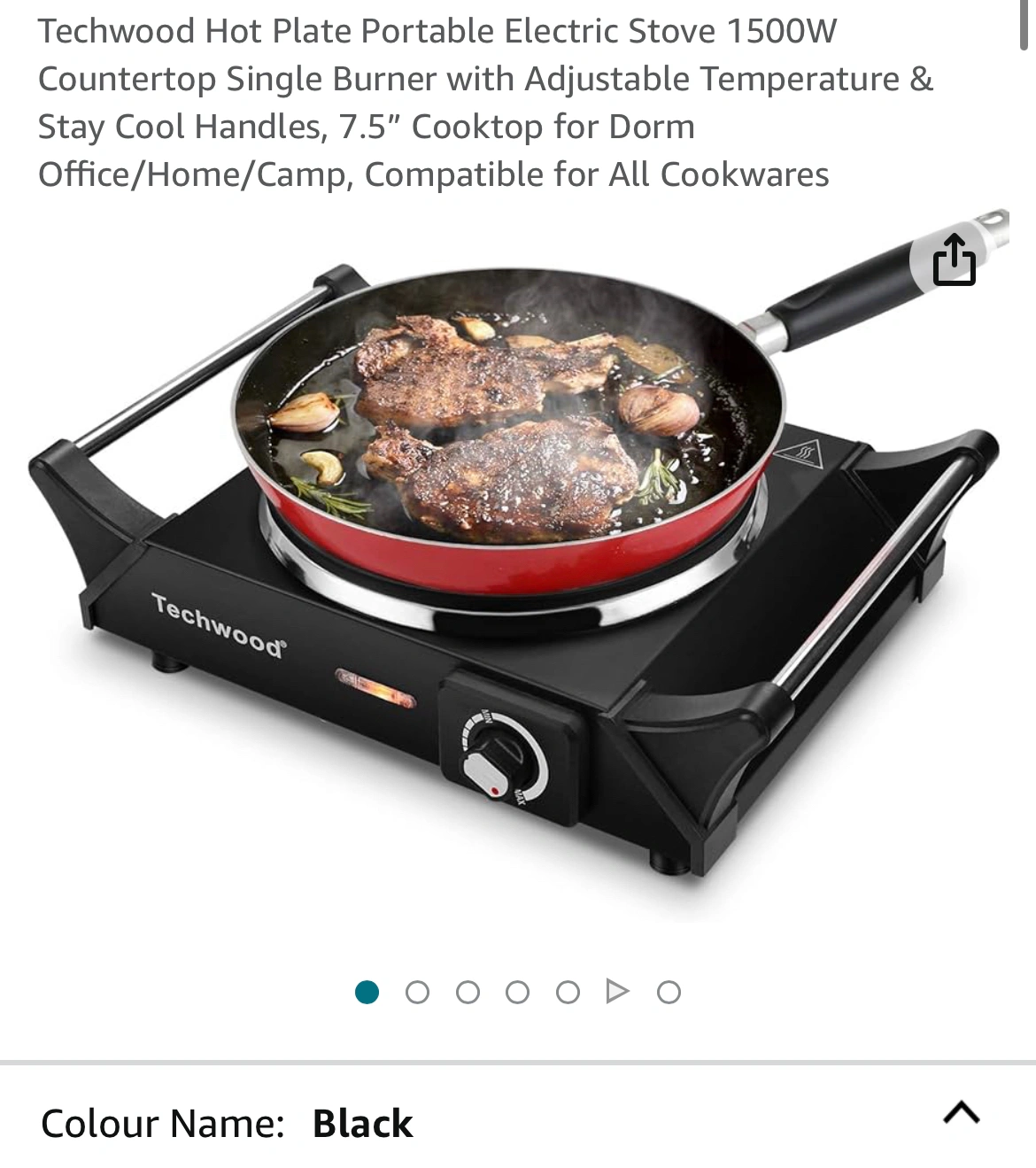Jump to the second product image dot
The width and height of the screenshot is (1036, 1168).
pos(417,993)
